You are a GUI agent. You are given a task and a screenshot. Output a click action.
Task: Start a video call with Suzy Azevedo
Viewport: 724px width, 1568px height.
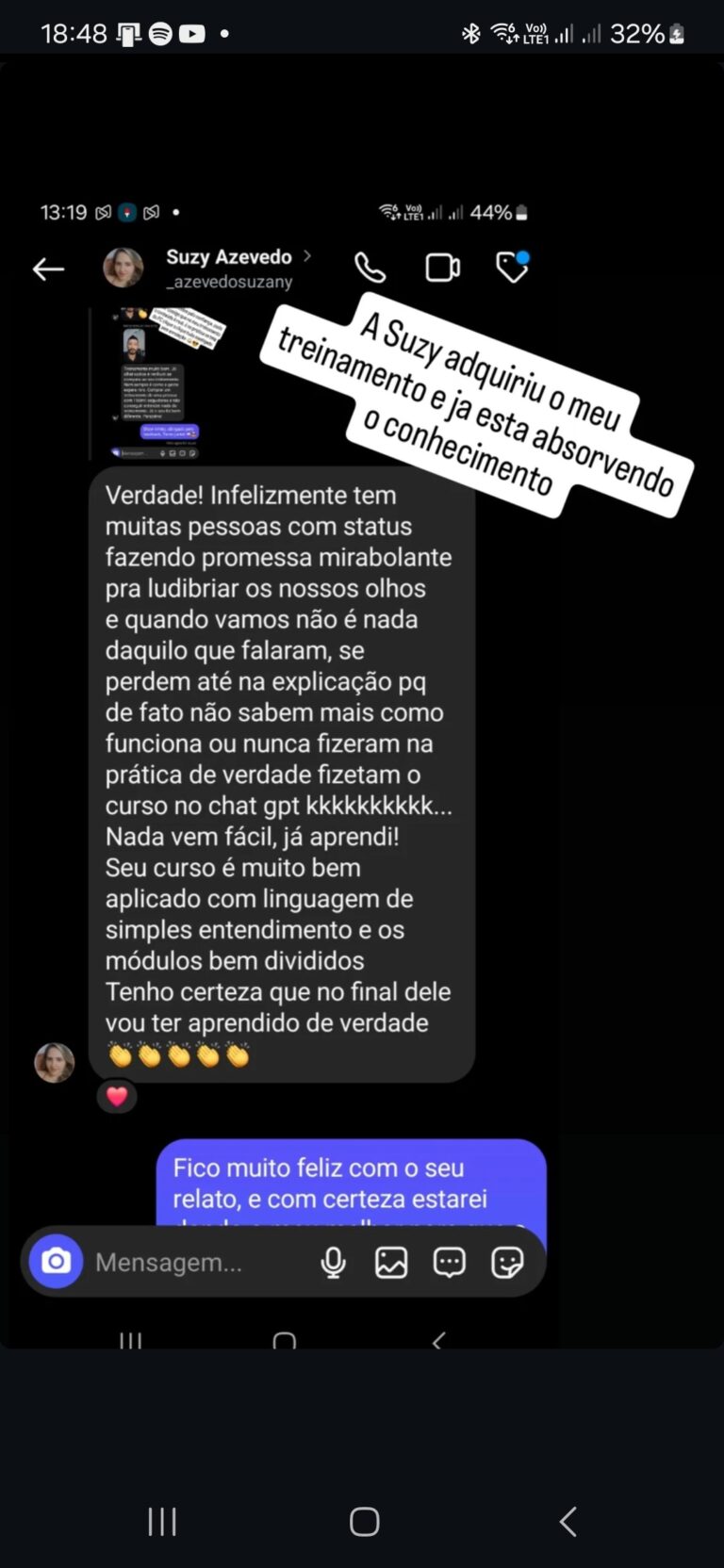[x=442, y=268]
